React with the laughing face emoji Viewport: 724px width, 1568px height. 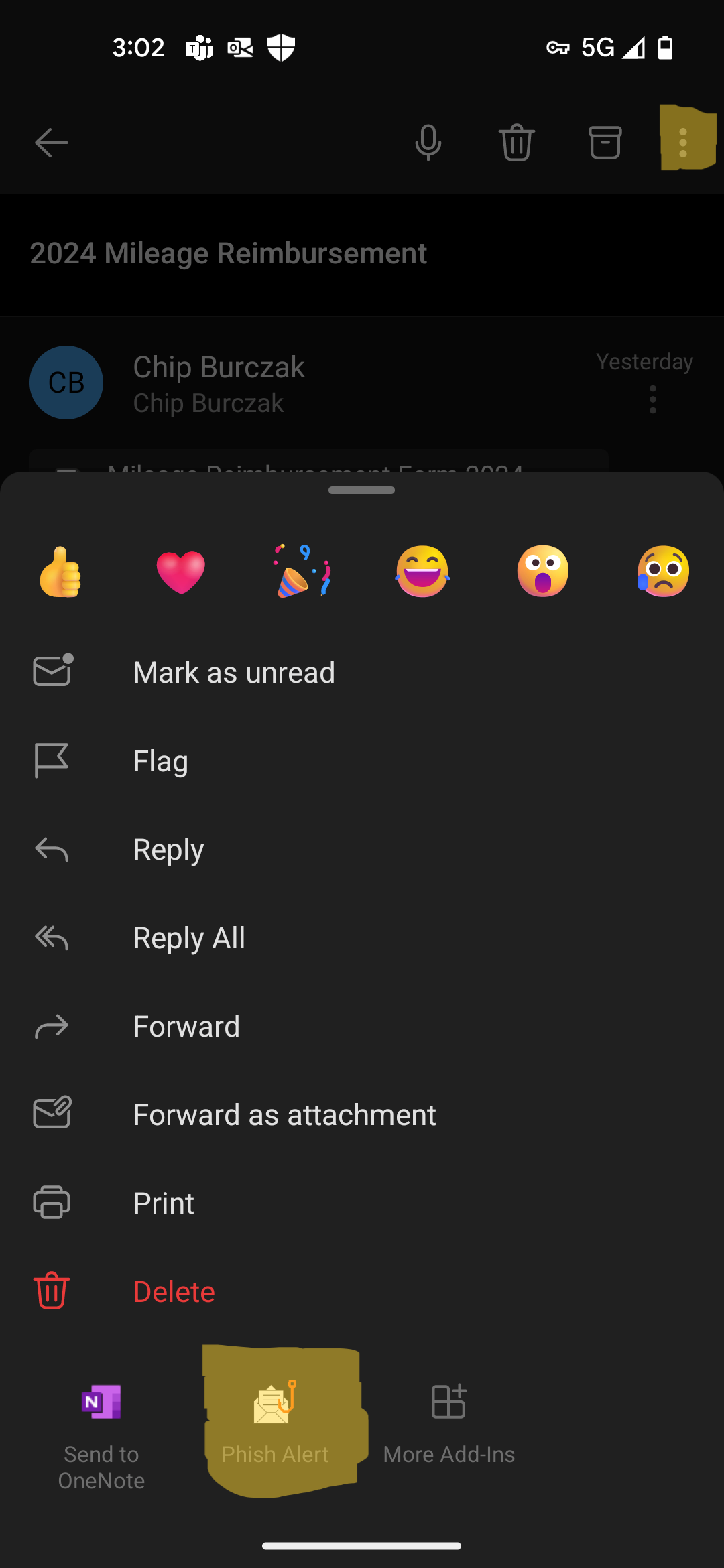click(x=422, y=572)
